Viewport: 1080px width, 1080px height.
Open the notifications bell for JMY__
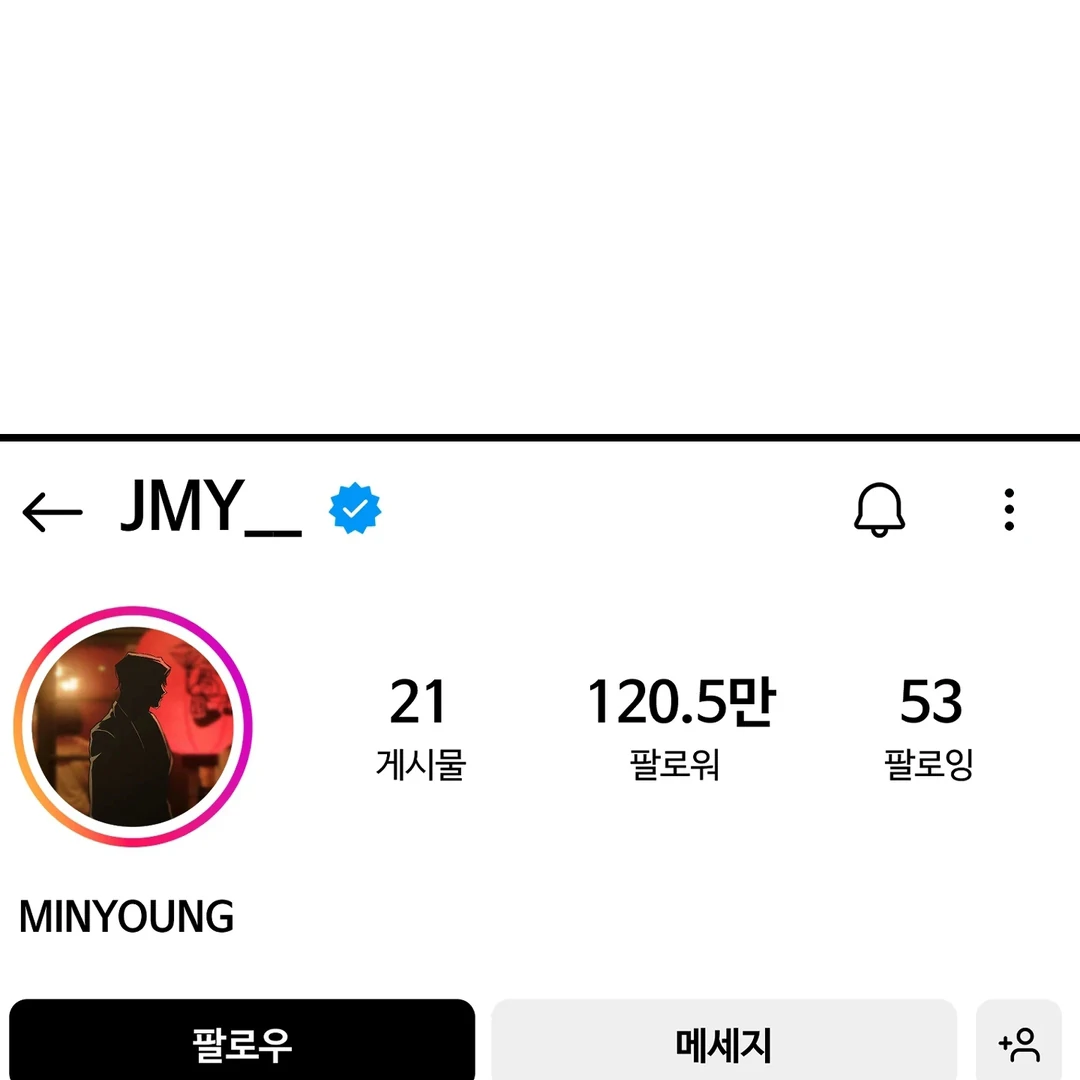coord(878,510)
